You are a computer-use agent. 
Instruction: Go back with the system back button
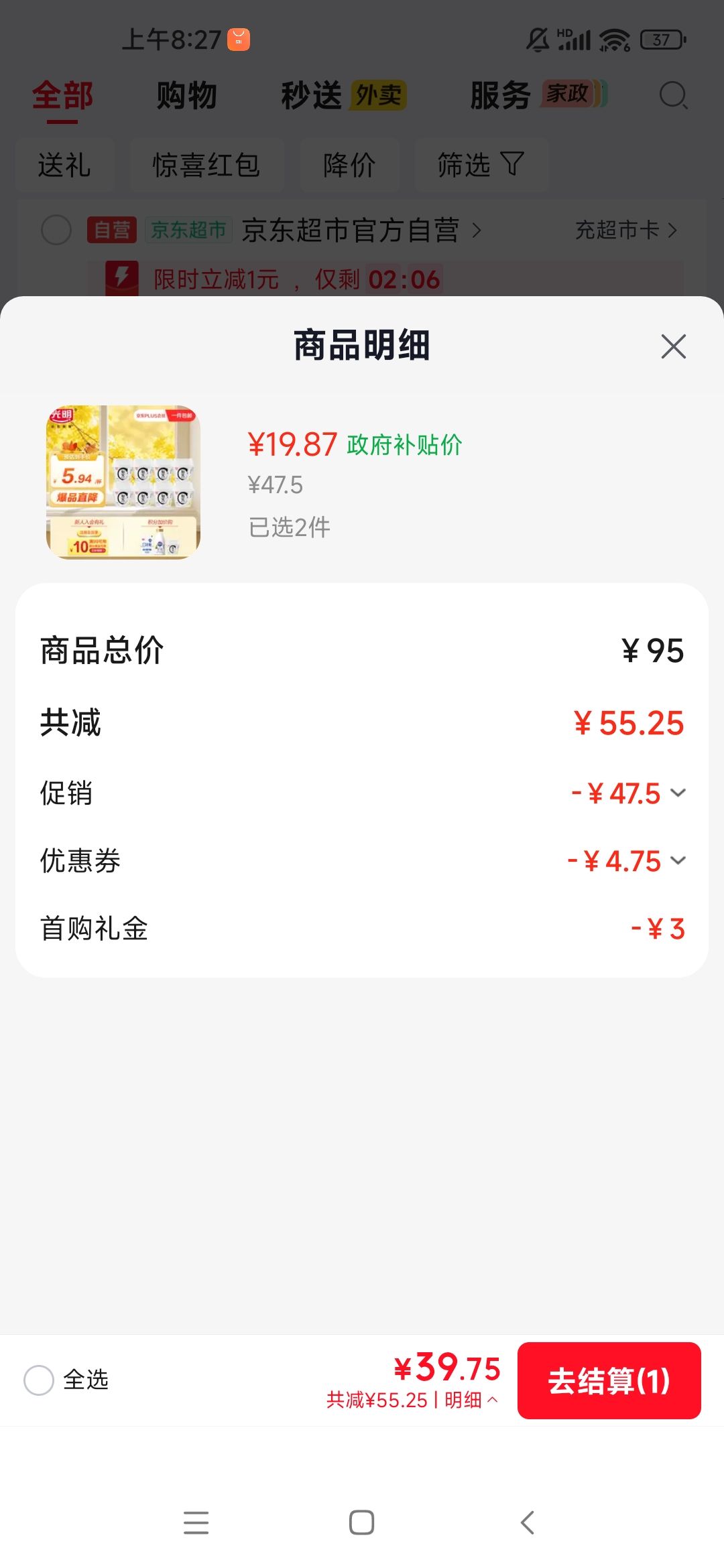(528, 1522)
